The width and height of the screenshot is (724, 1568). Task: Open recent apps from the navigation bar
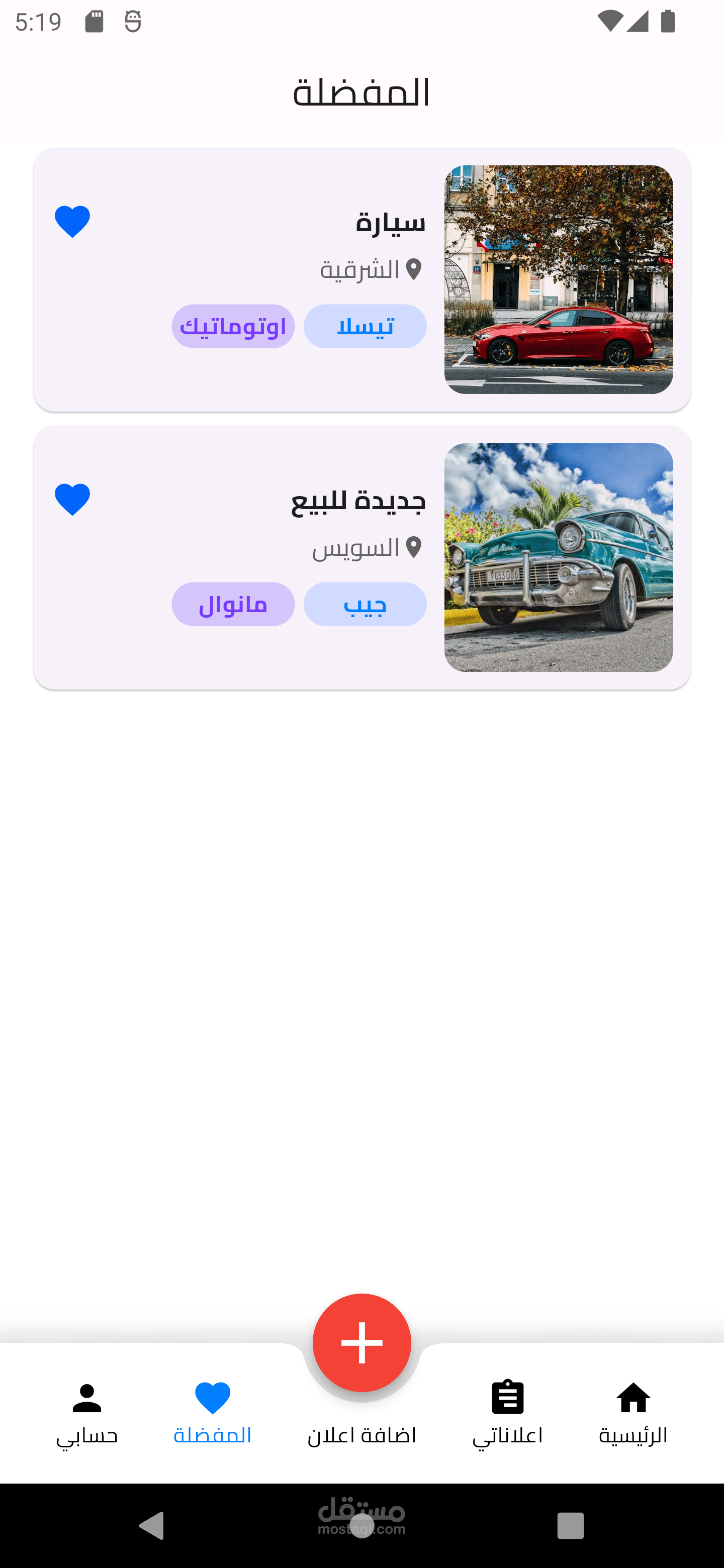571,1525
